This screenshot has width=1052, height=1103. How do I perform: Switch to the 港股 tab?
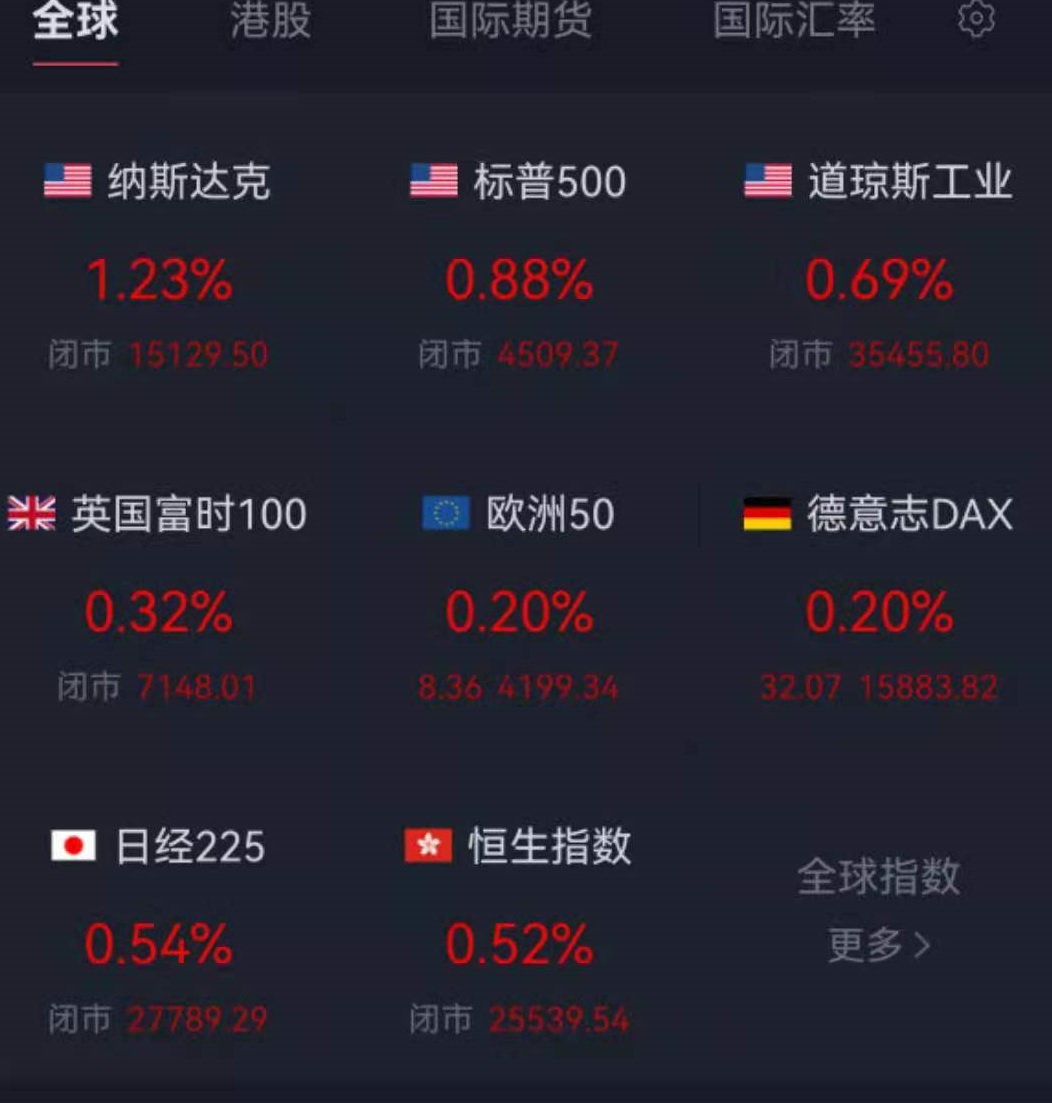(270, 22)
